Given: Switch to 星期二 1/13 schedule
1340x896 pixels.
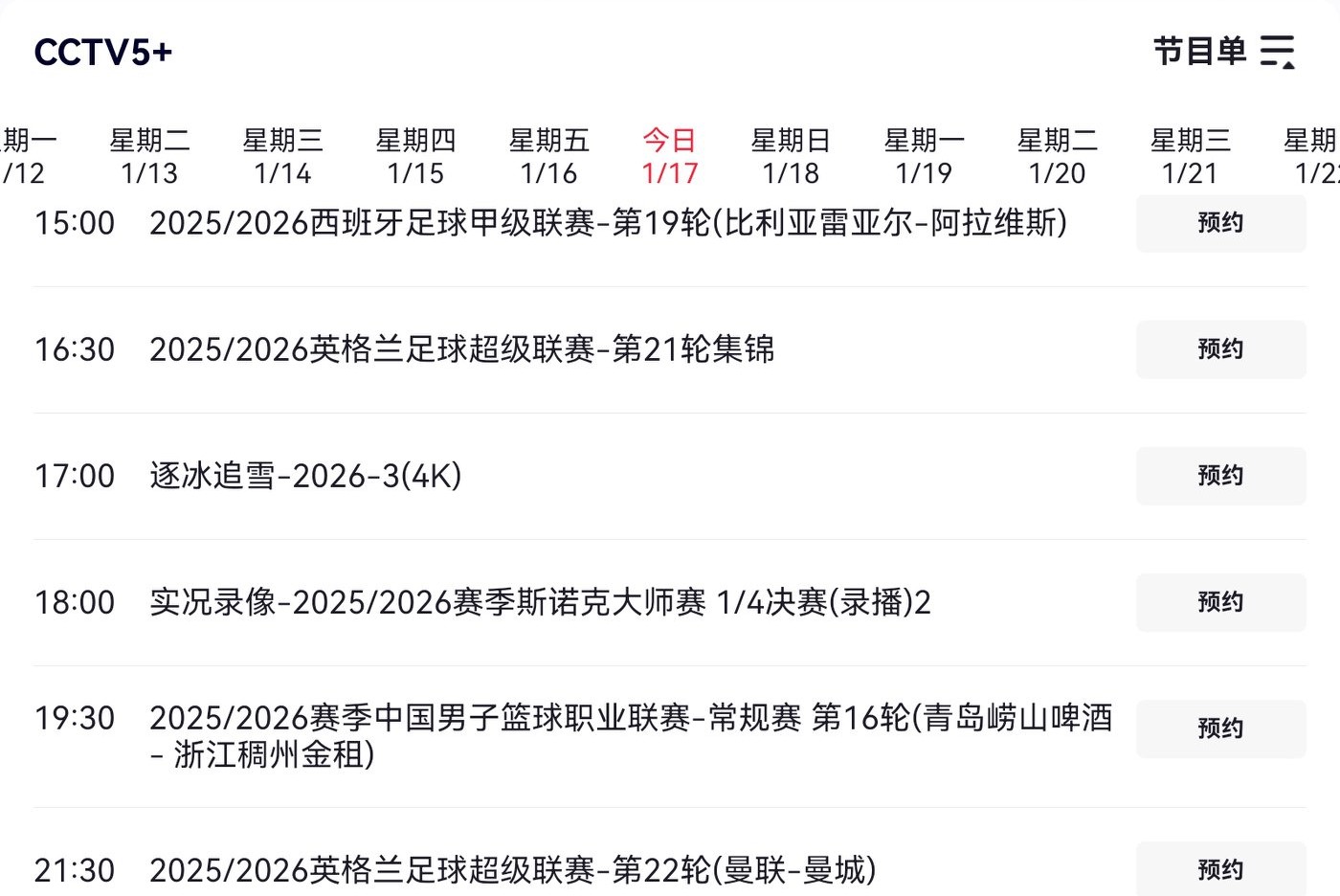Looking at the screenshot, I should [x=149, y=157].
